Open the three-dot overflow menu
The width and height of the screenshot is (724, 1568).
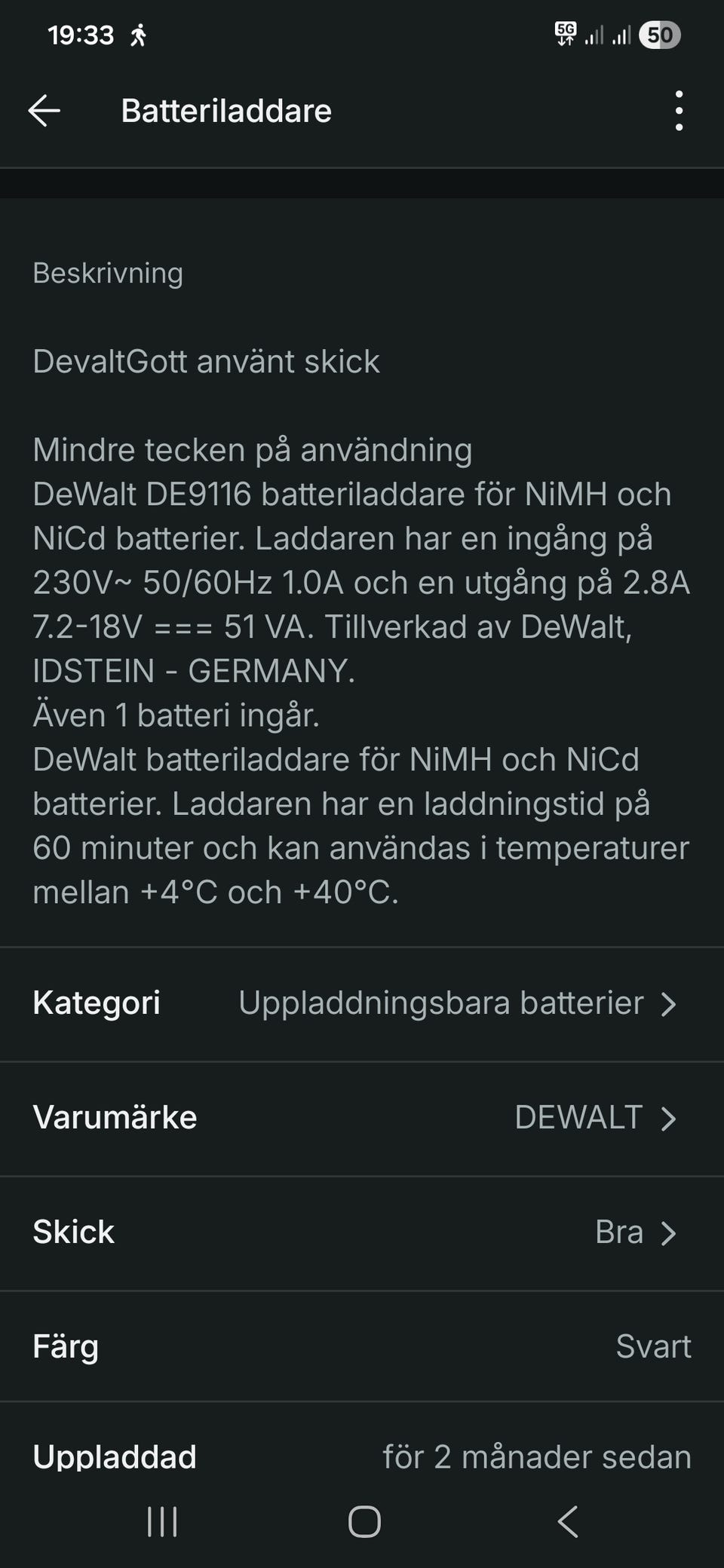pos(679,111)
